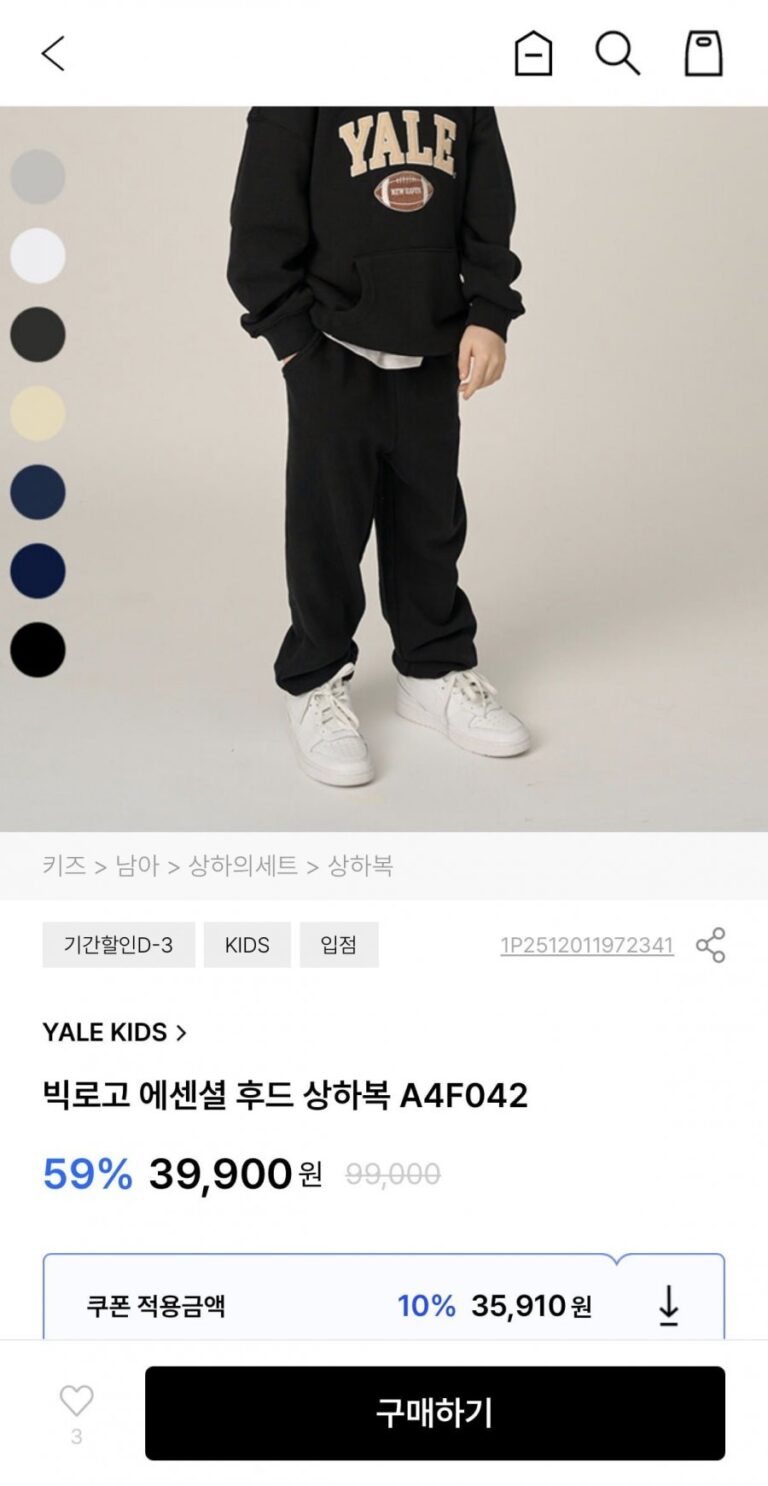Select the light gray color swatch

pos(38,177)
